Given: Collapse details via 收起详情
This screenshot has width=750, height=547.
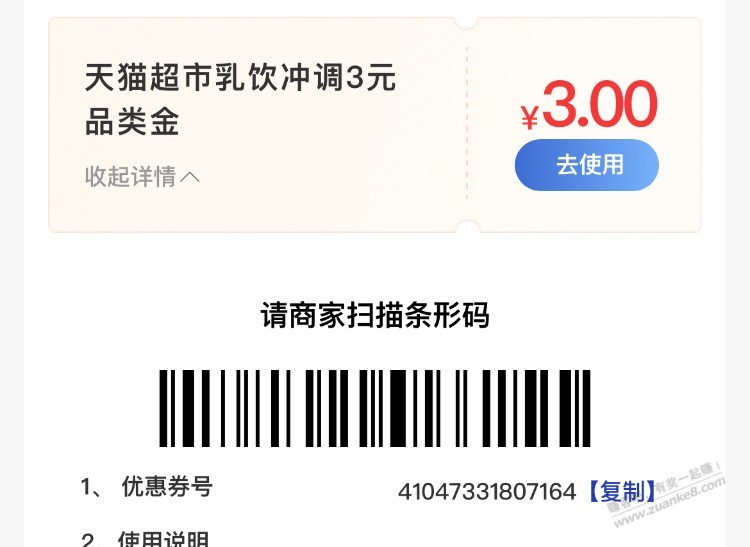Looking at the screenshot, I should (142, 177).
